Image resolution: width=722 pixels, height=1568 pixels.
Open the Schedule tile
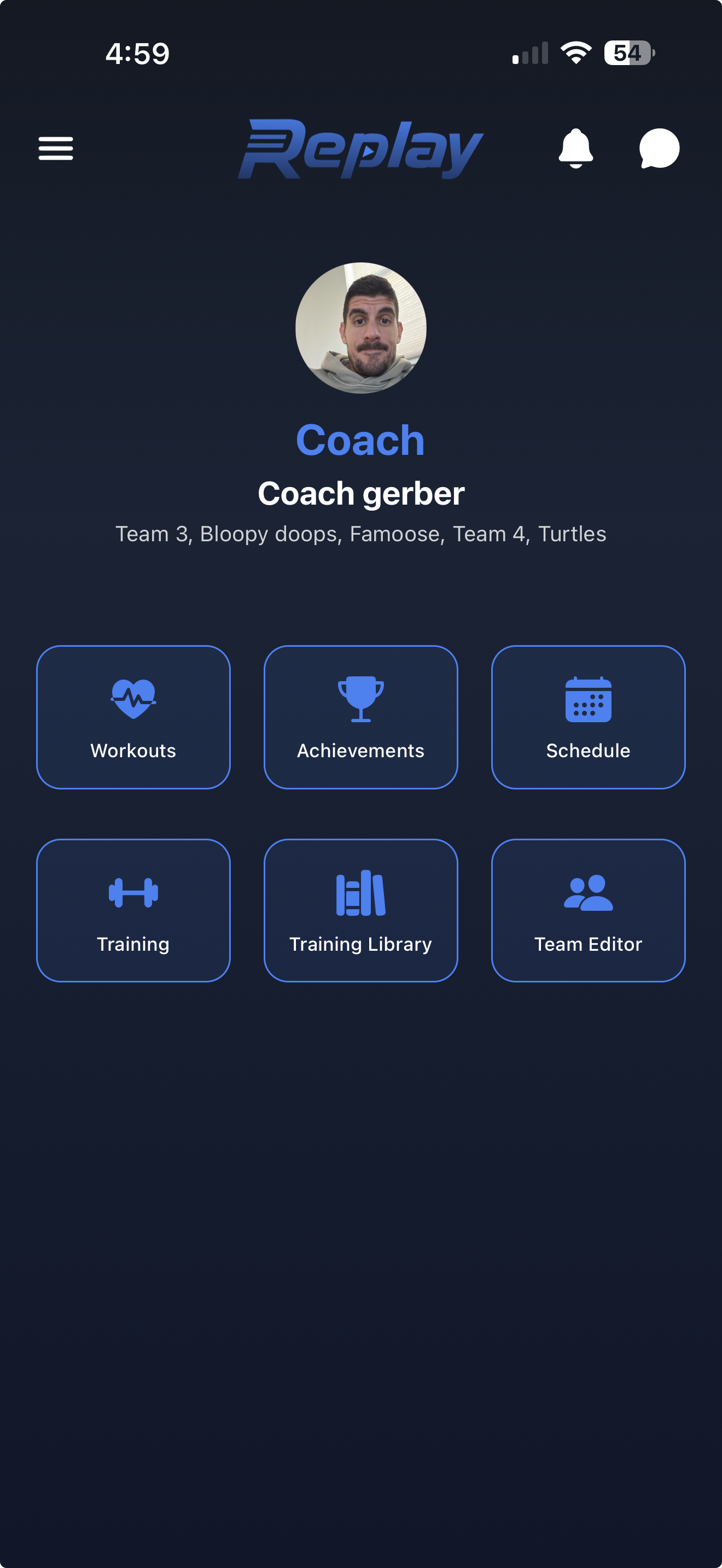[587, 717]
